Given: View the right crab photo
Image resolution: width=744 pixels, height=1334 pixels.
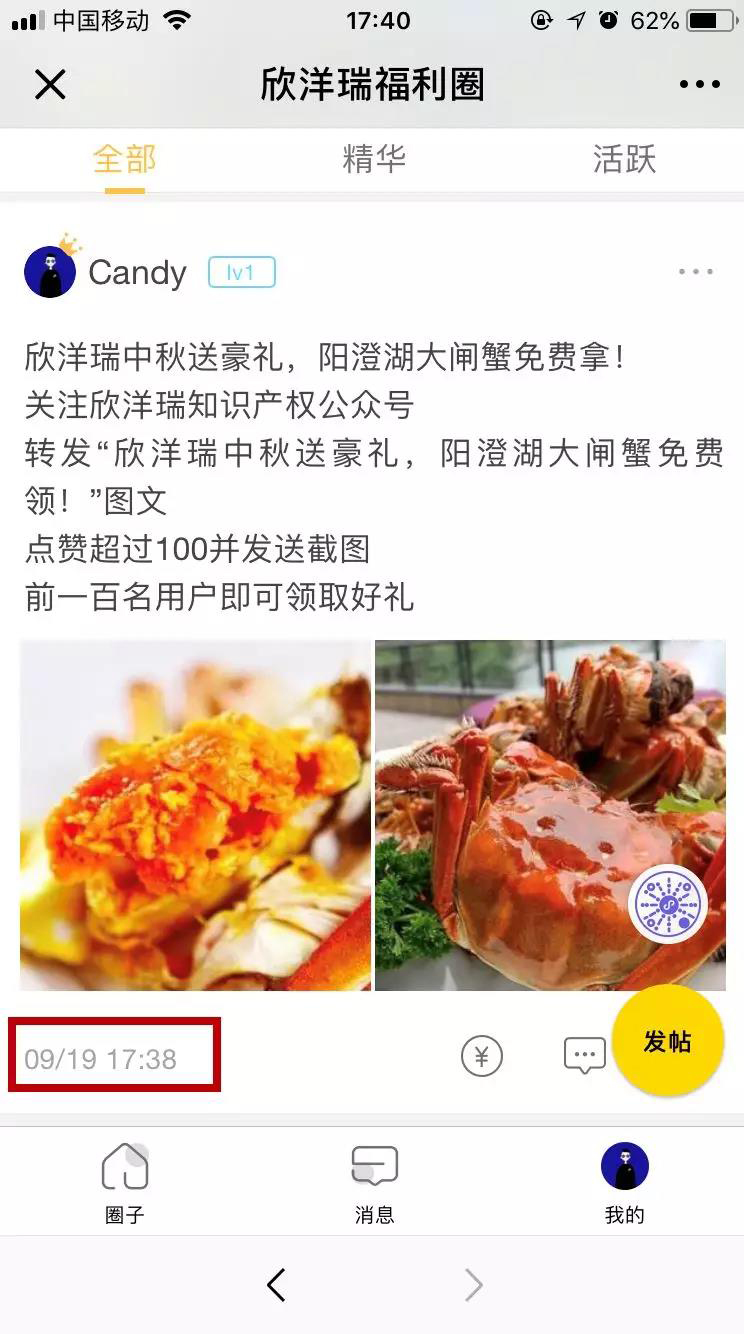Looking at the screenshot, I should [550, 815].
